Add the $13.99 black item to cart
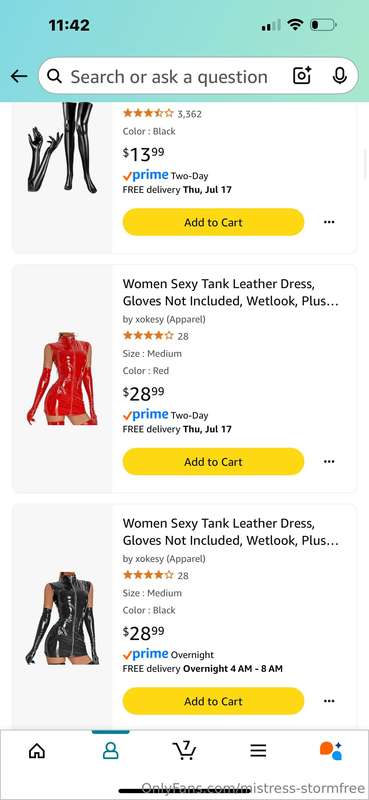 pyautogui.click(x=213, y=222)
